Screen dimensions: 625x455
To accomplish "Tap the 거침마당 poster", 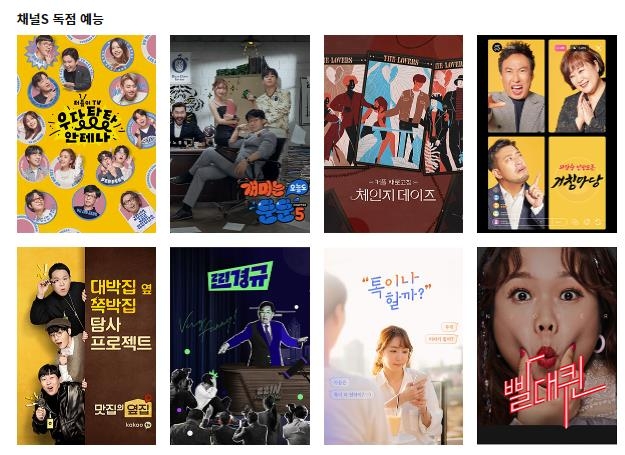I will click(x=546, y=134).
